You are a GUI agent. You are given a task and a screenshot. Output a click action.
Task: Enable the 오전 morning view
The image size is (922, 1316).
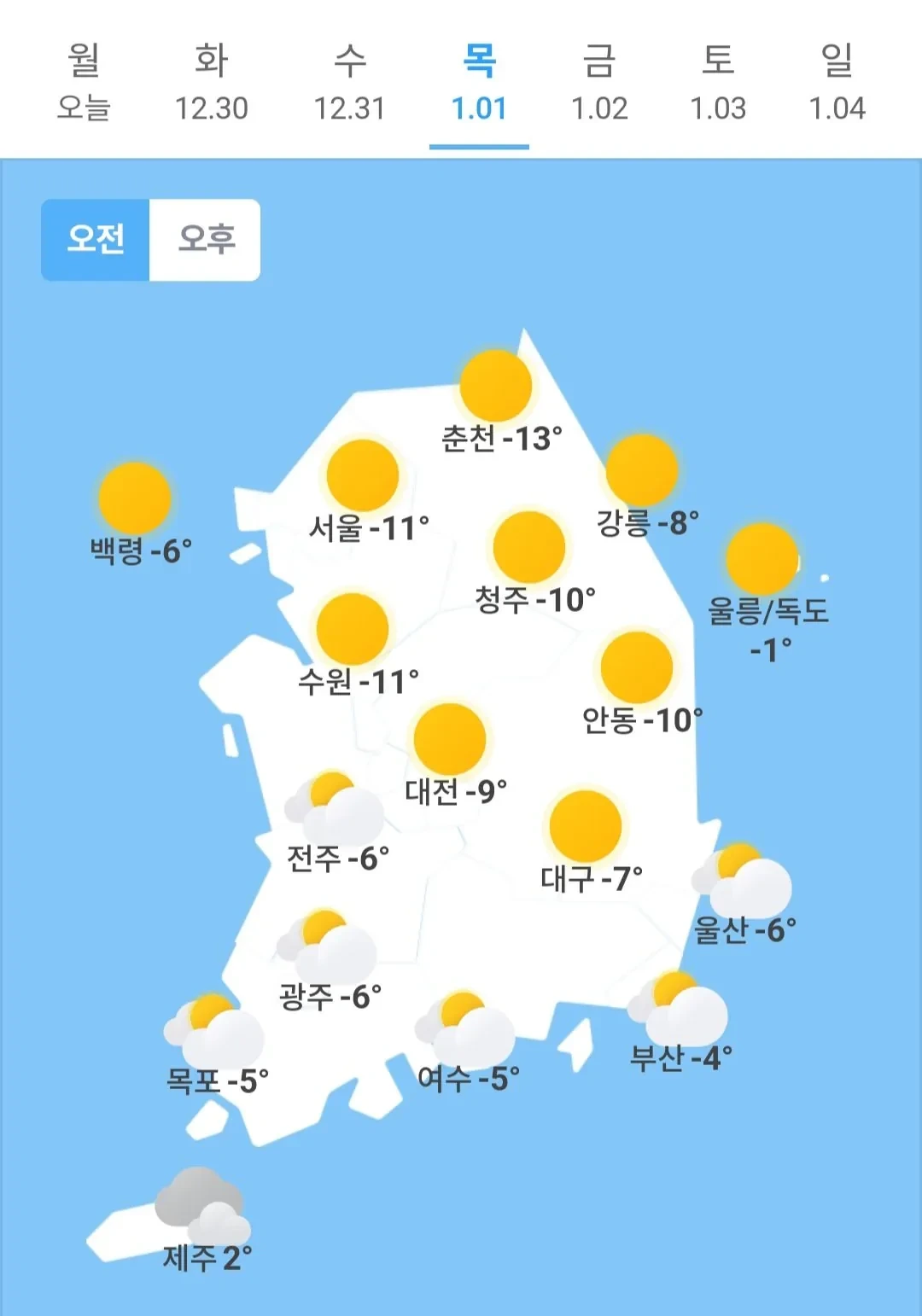pos(96,240)
